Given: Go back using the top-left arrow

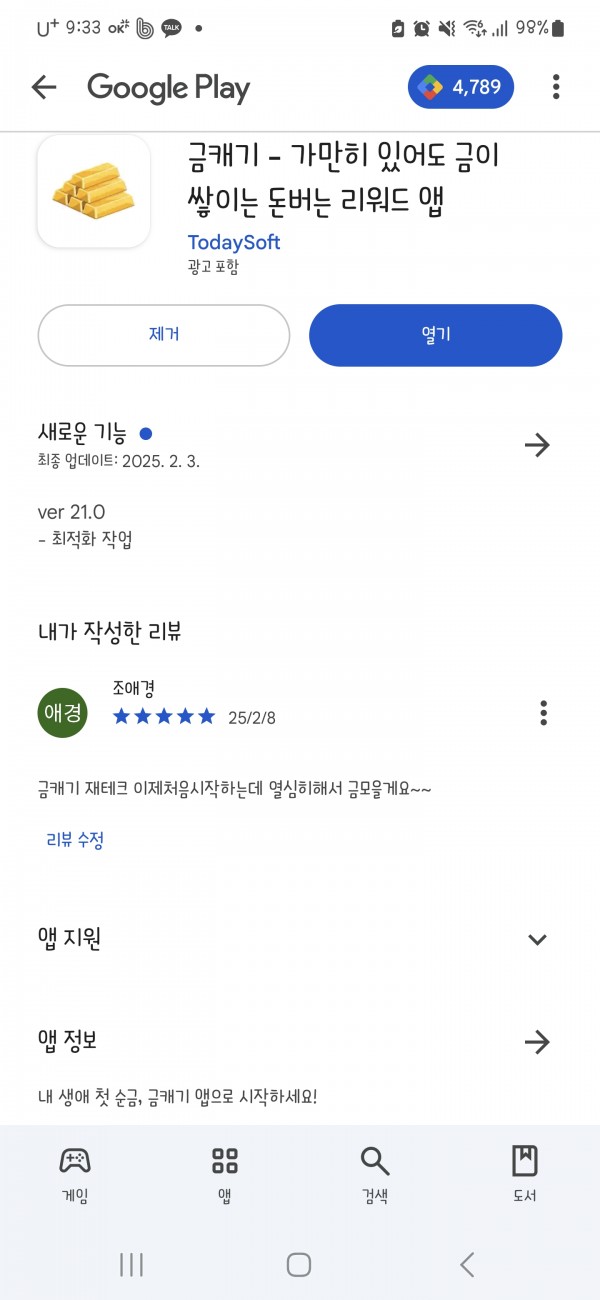Looking at the screenshot, I should (x=44, y=88).
